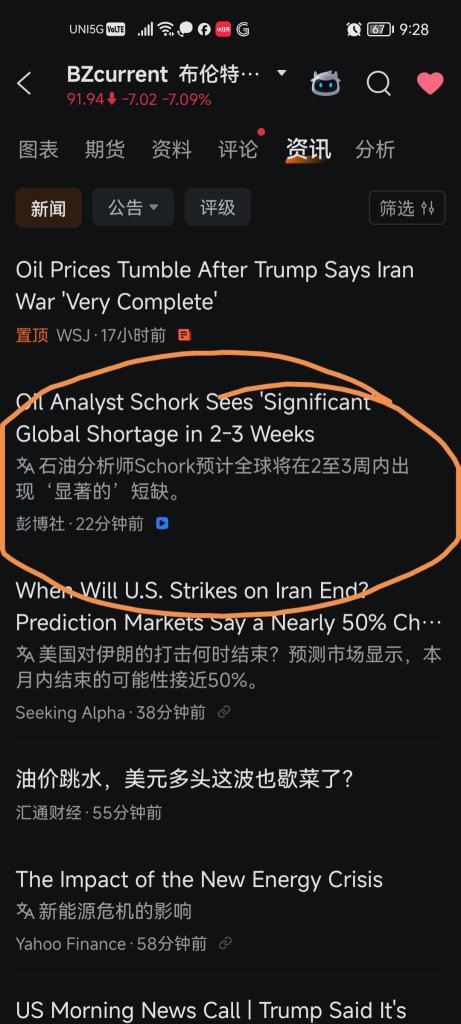The width and height of the screenshot is (461, 1024).
Task: Expand the 公告 dropdown chip
Action: (x=133, y=208)
